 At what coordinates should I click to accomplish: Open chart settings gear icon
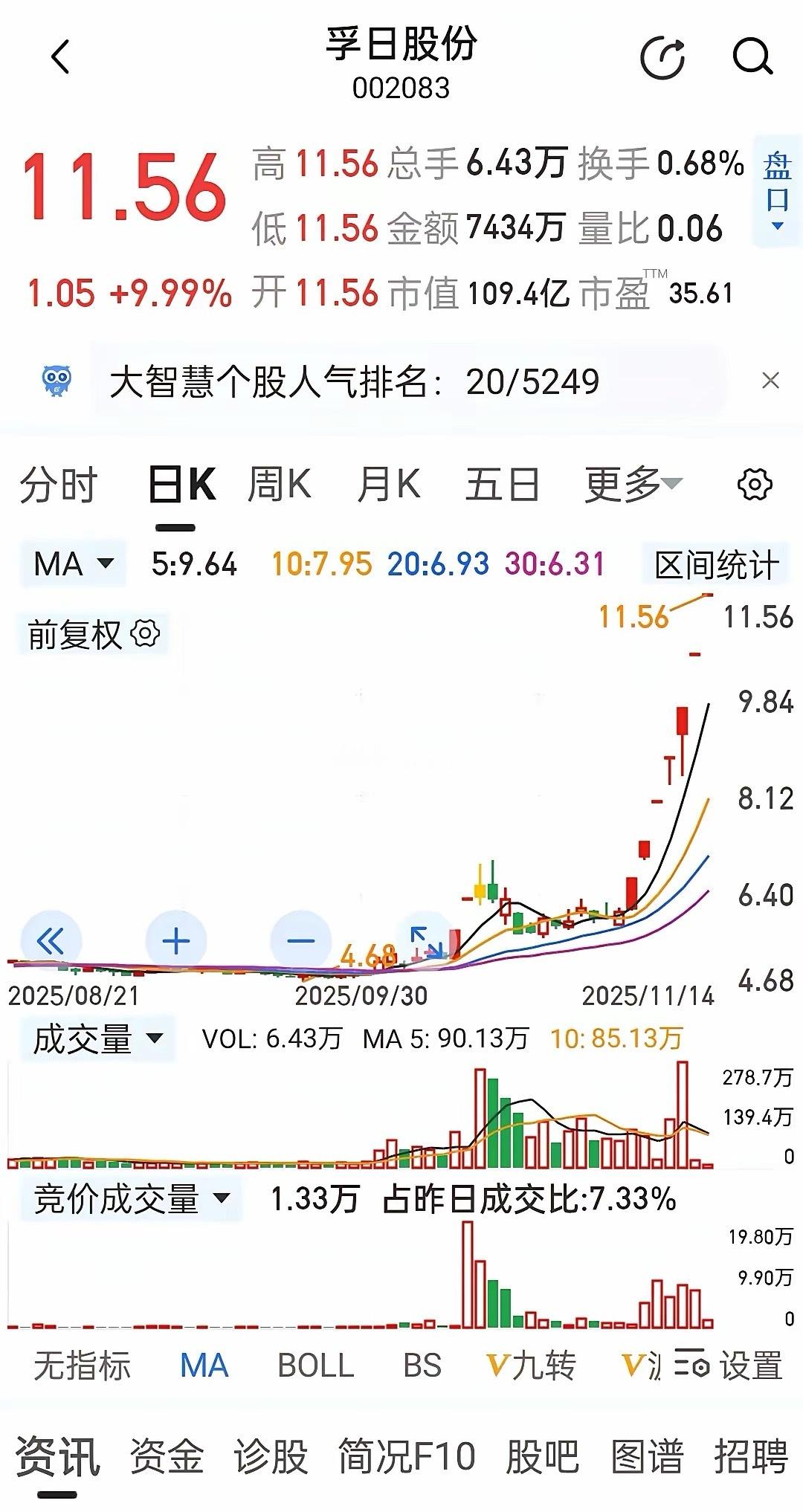click(755, 485)
